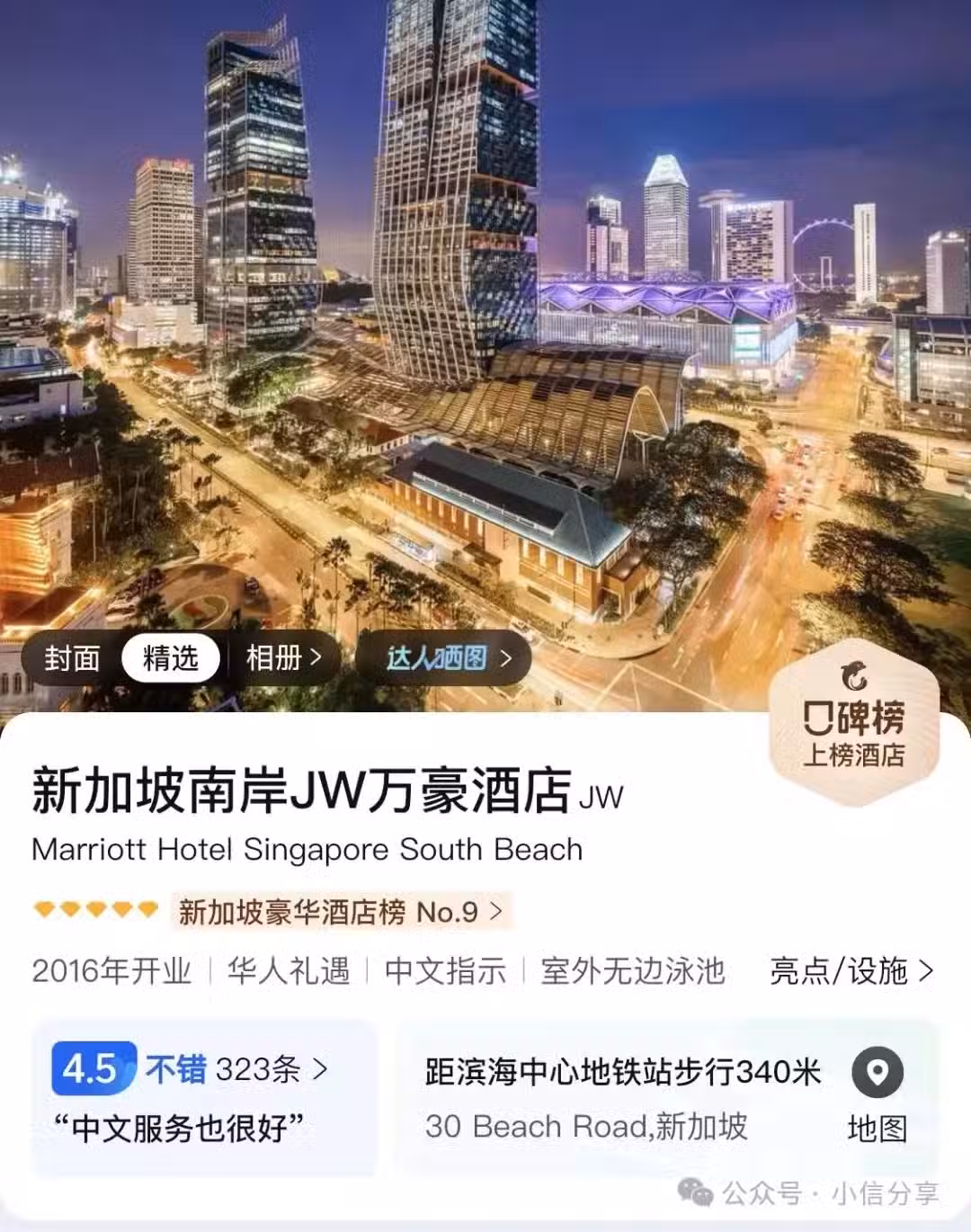Image resolution: width=971 pixels, height=1232 pixels.
Task: Open the 相册 photo album
Action: point(283,658)
